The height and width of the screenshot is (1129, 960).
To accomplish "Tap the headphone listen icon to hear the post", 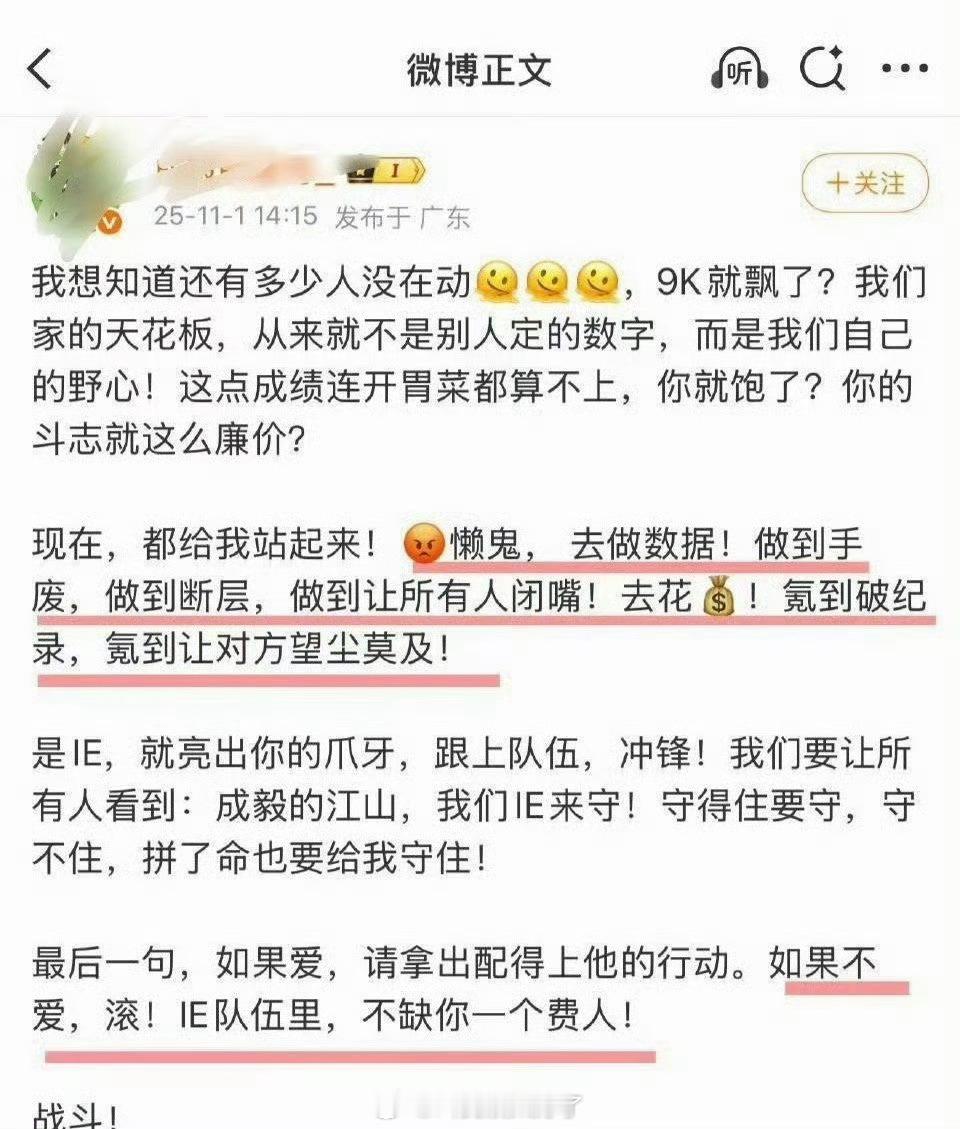I will 740,69.
